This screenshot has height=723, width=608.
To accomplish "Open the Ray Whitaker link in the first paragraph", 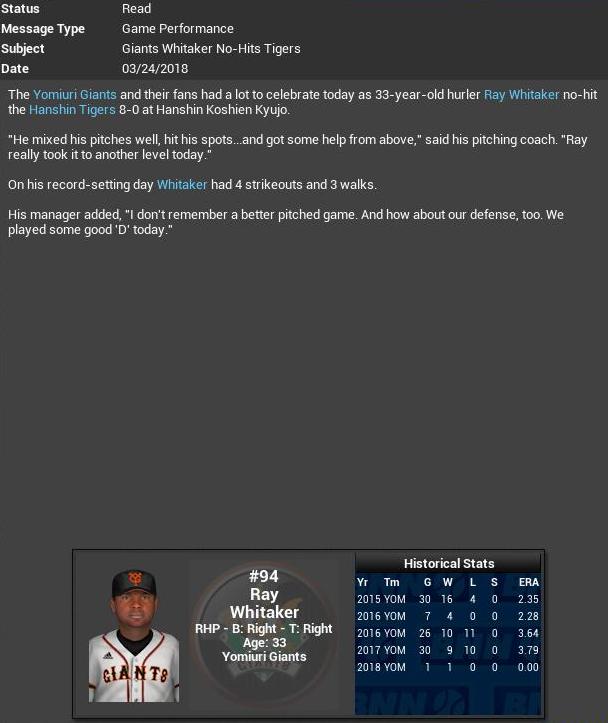I will [521, 95].
